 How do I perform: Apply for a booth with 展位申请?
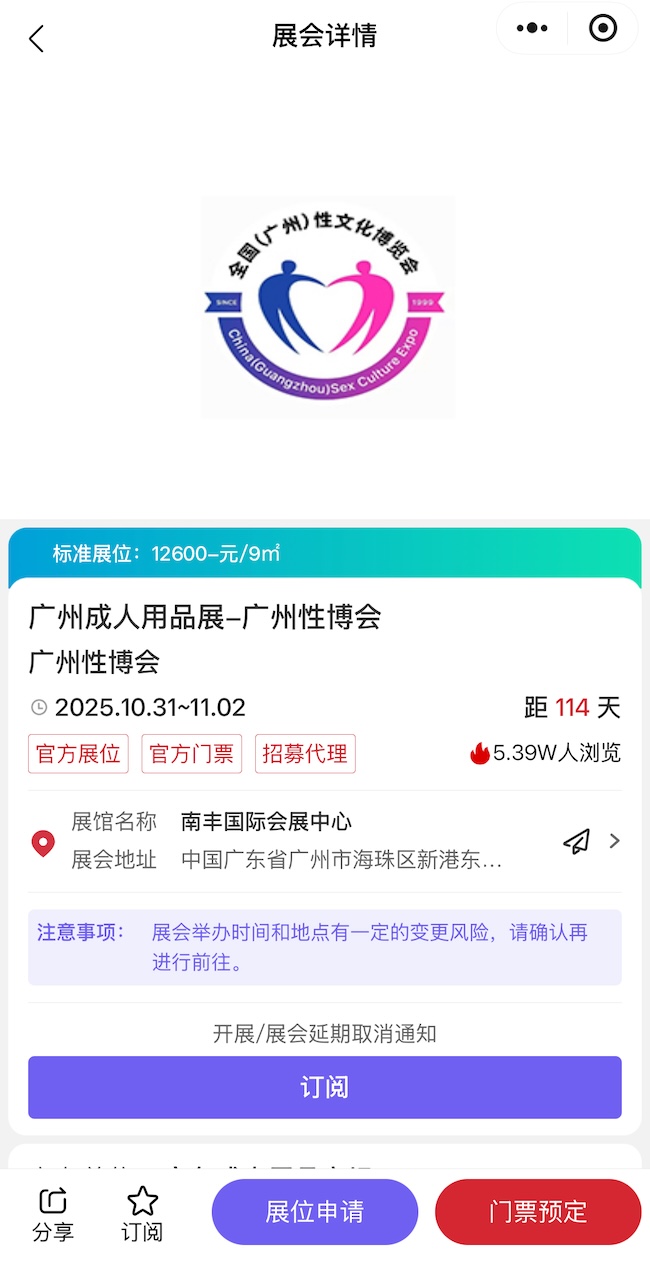[314, 1212]
